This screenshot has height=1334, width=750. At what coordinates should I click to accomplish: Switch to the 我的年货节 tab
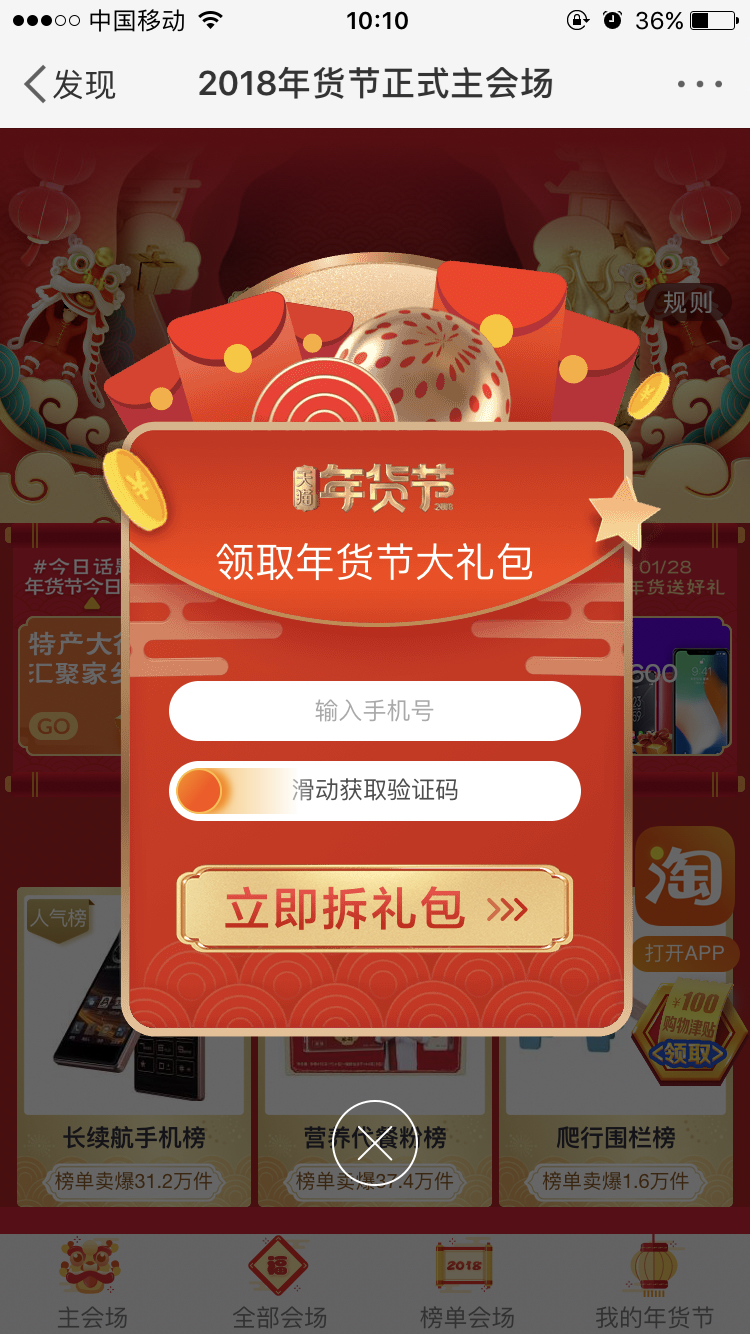[x=655, y=1284]
